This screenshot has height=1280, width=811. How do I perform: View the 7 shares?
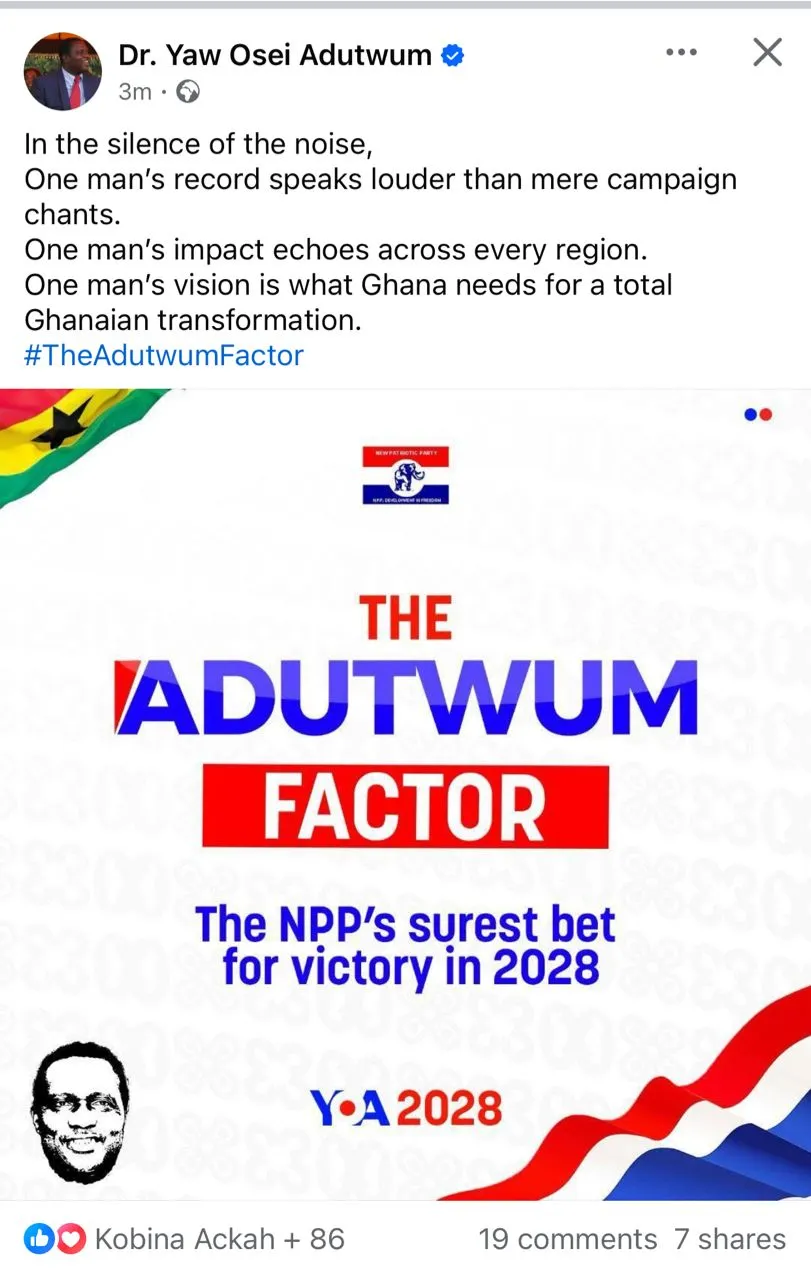tap(730, 1239)
